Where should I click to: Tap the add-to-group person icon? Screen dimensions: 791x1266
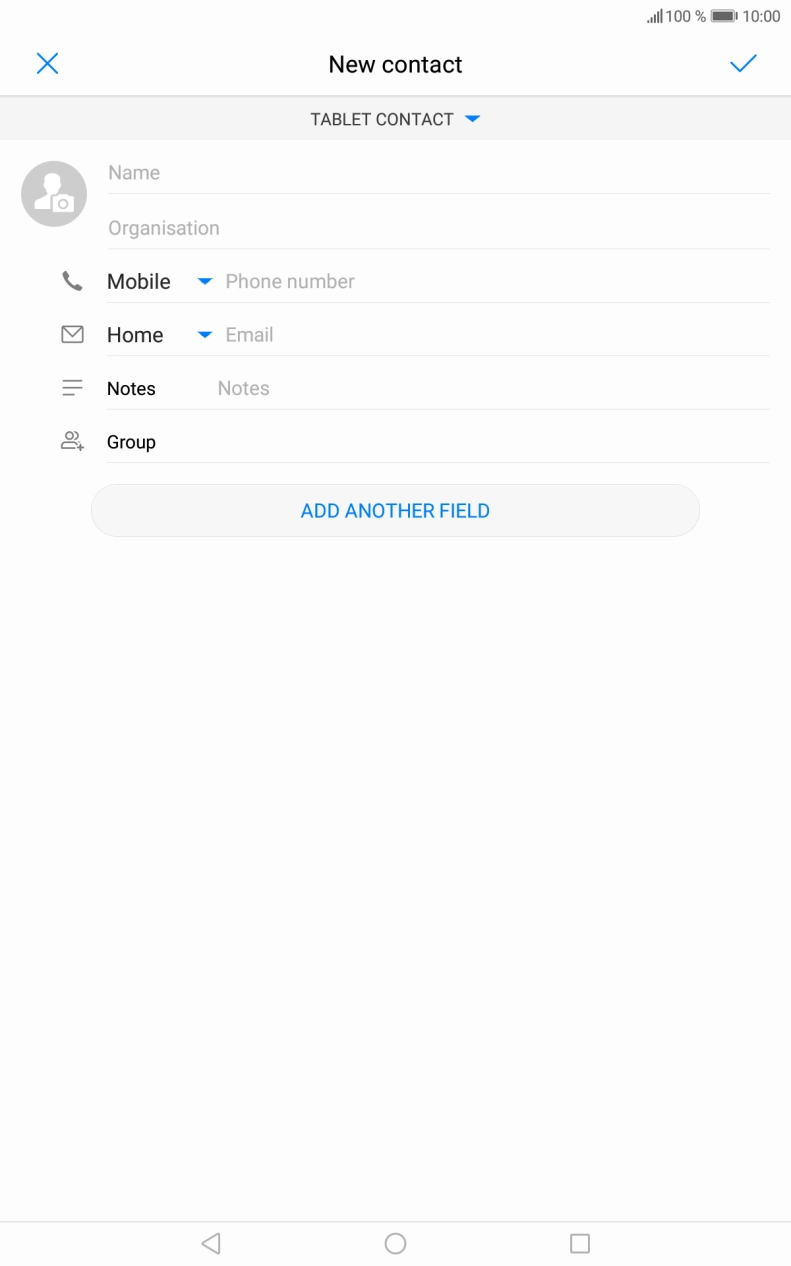pos(71,440)
